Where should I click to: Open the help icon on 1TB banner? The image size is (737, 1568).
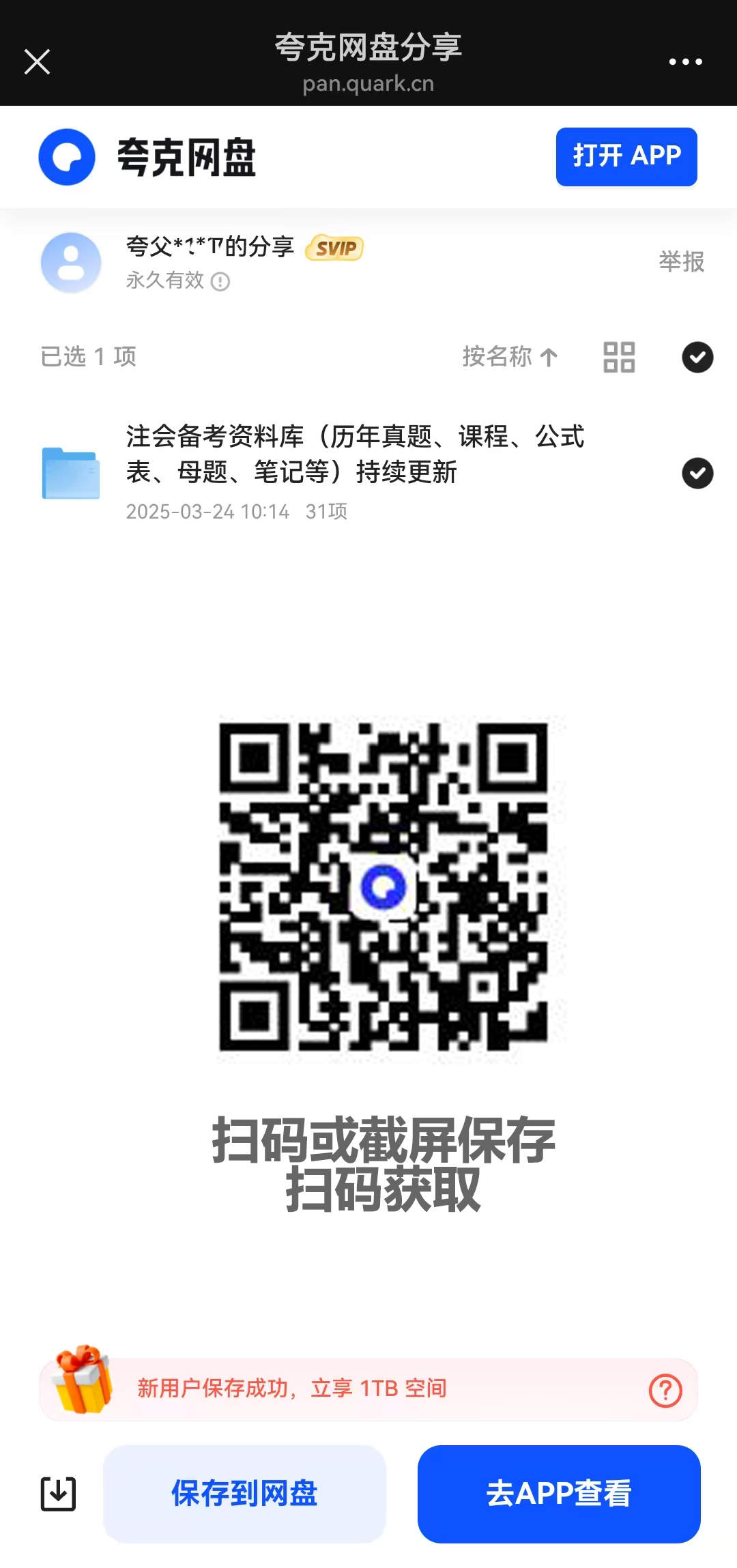point(665,1390)
